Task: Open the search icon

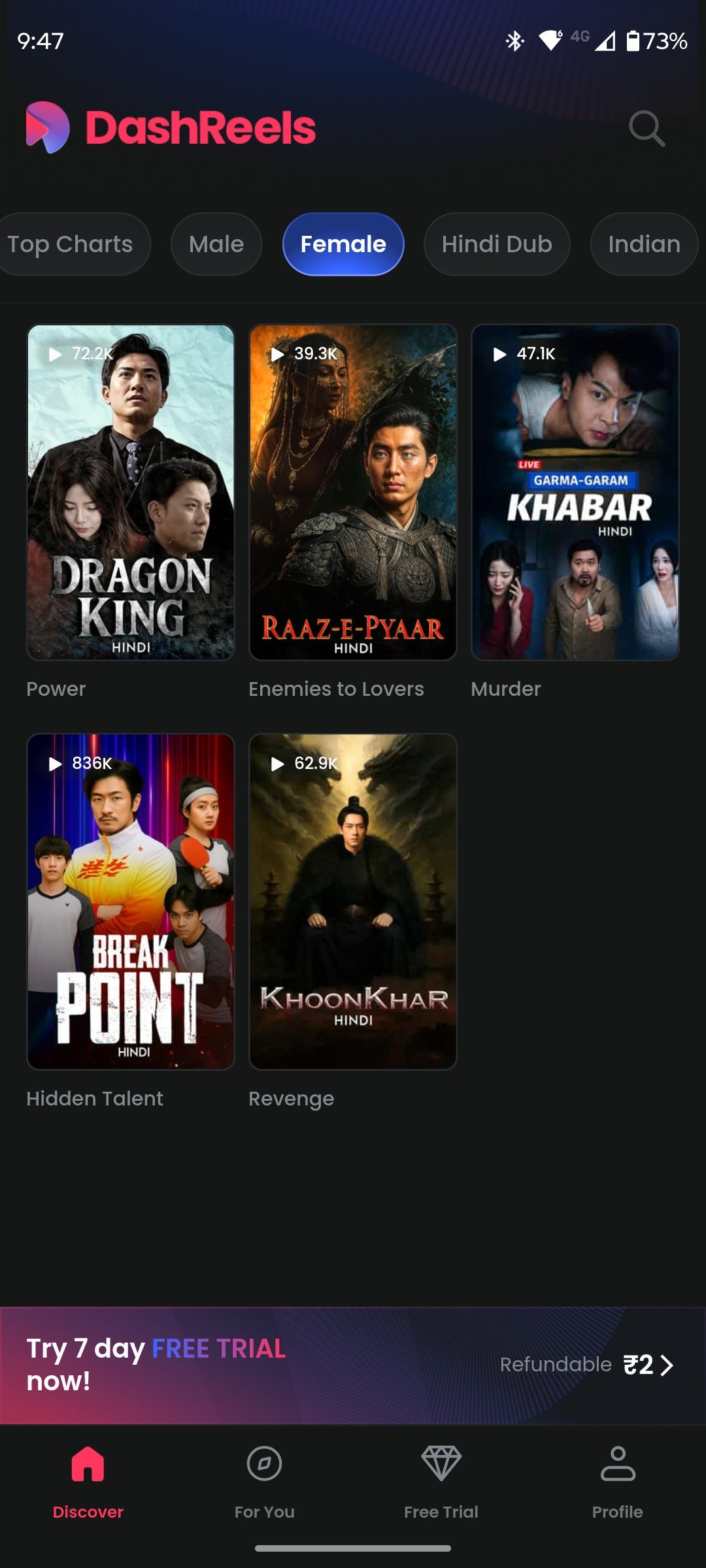Action: point(647,129)
